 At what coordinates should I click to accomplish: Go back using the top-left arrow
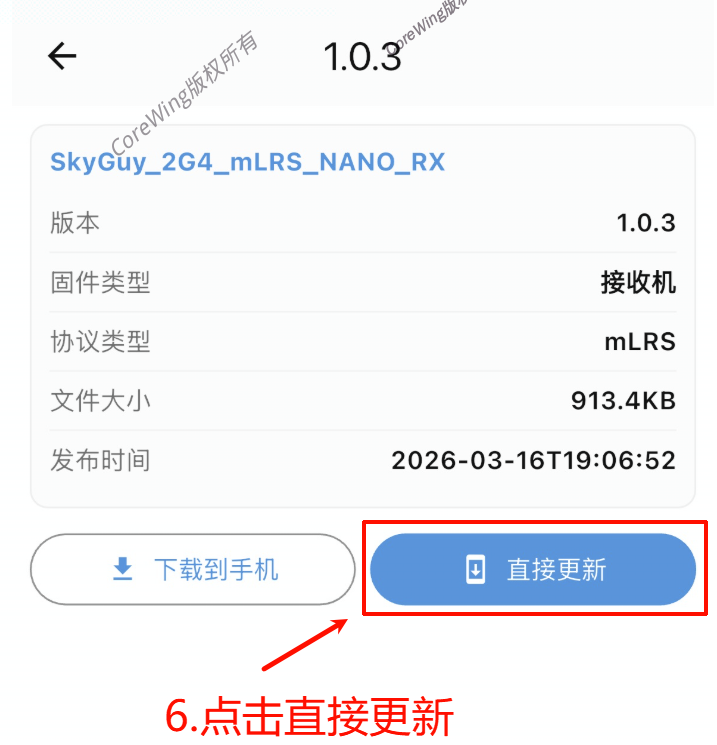[62, 56]
